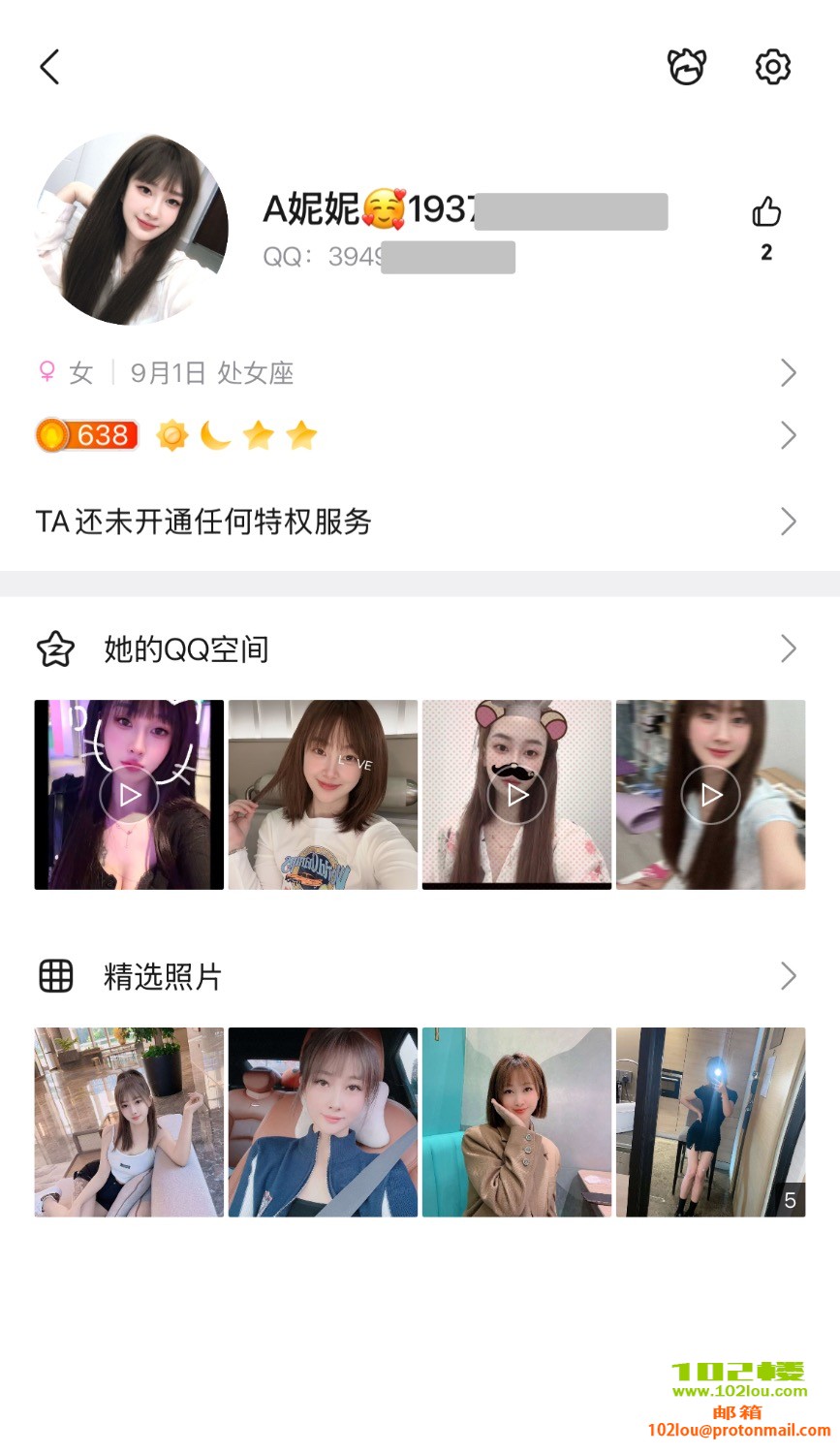Open the TA还未开通任何特权服务 row
Screen dimensions: 840x1454
(417, 522)
